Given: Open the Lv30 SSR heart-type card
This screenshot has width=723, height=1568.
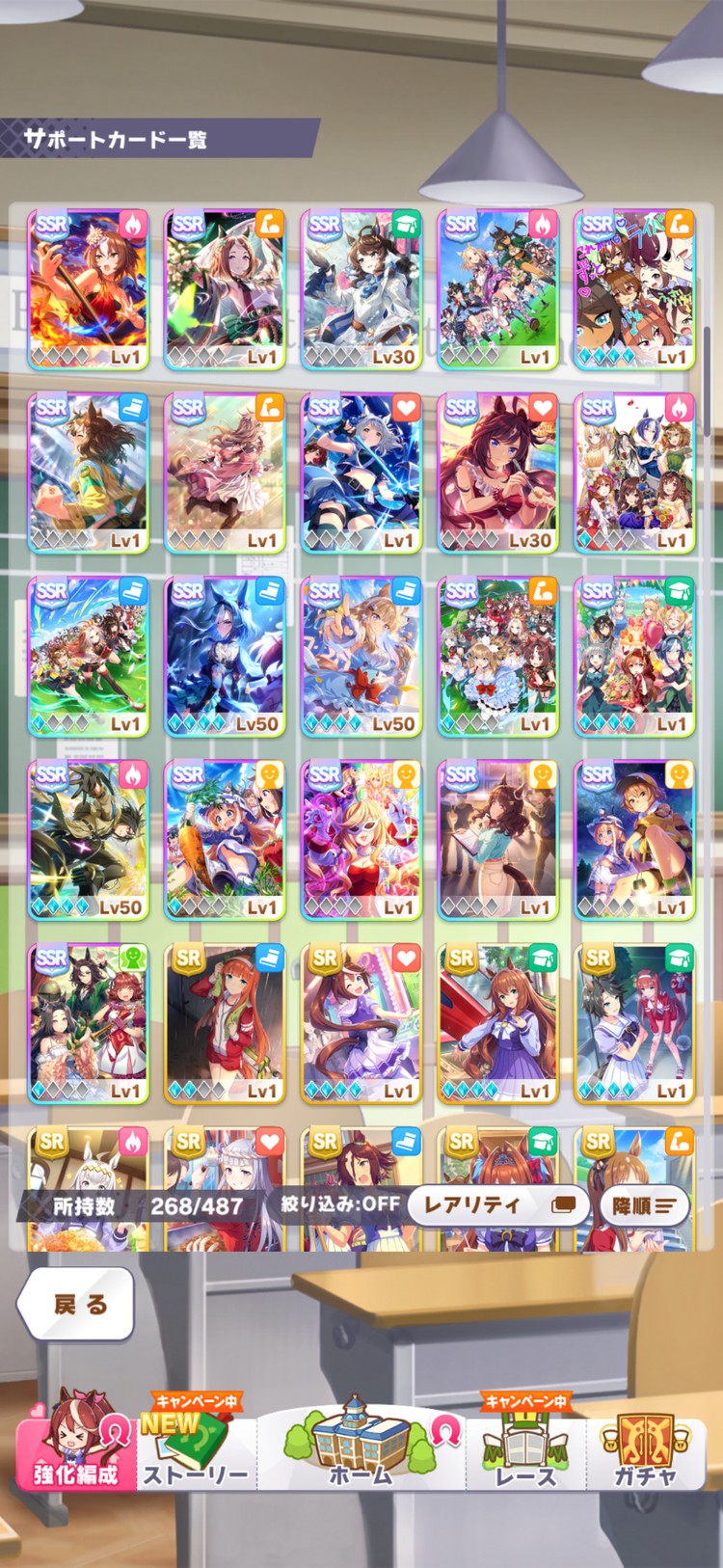Looking at the screenshot, I should tap(498, 473).
